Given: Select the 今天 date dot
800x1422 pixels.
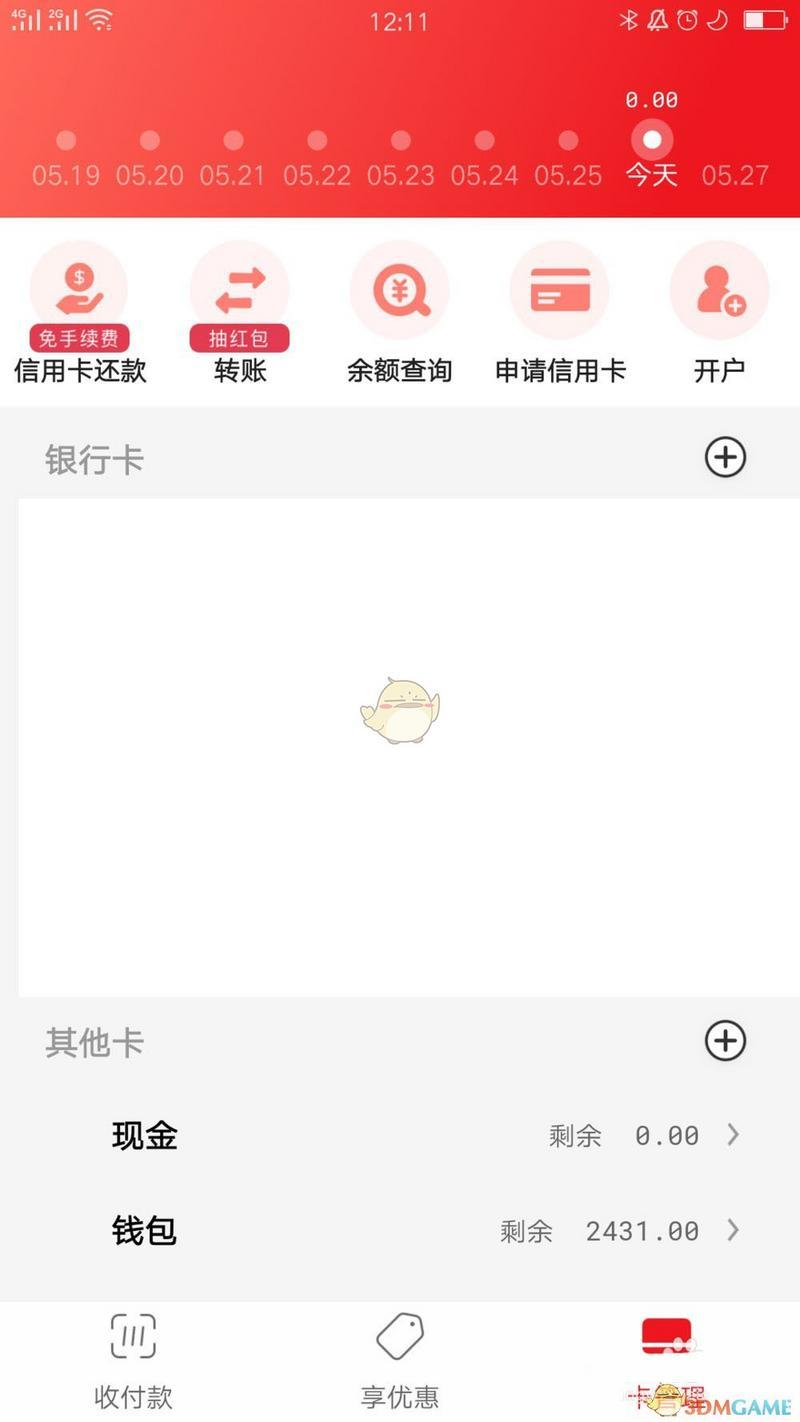Looking at the screenshot, I should 651,140.
